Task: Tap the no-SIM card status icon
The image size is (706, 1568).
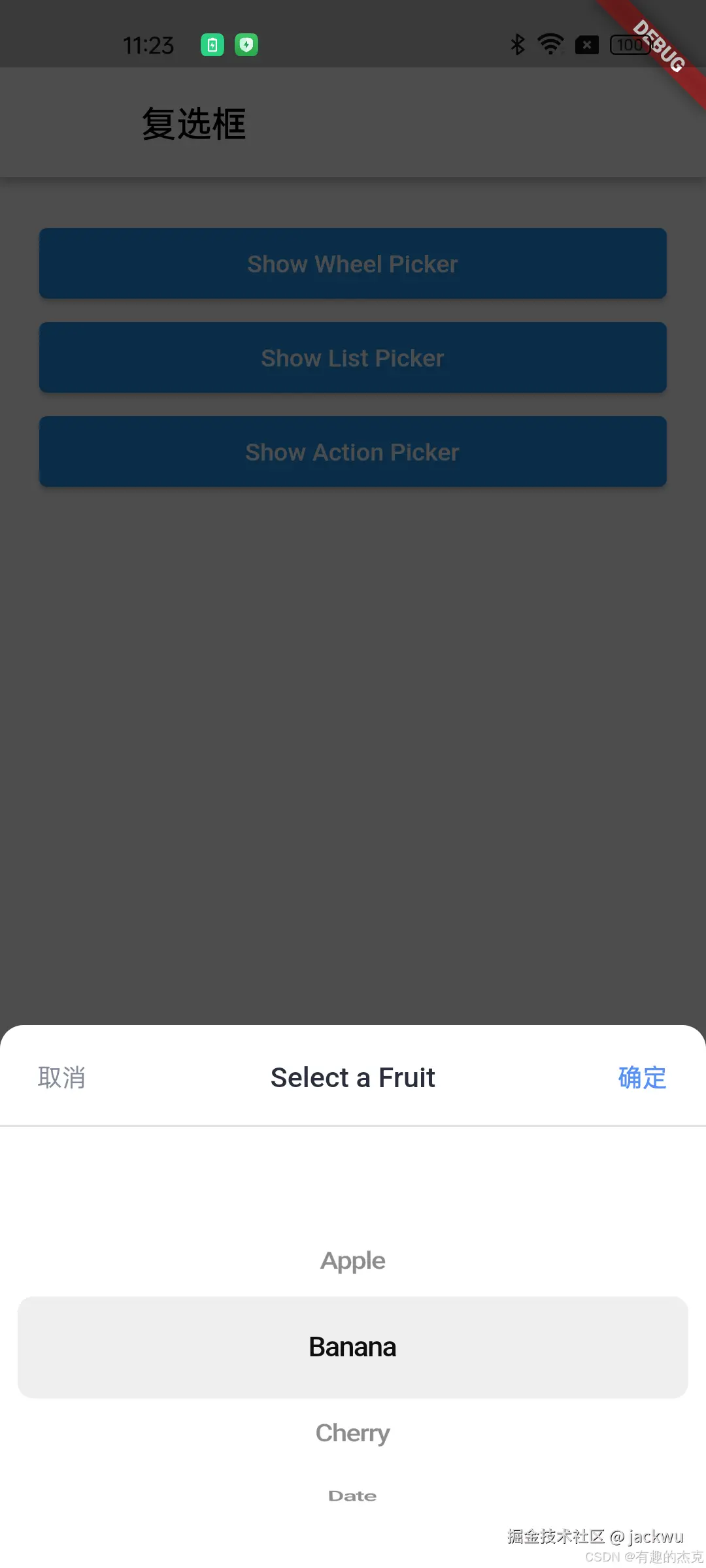Action: (x=587, y=44)
